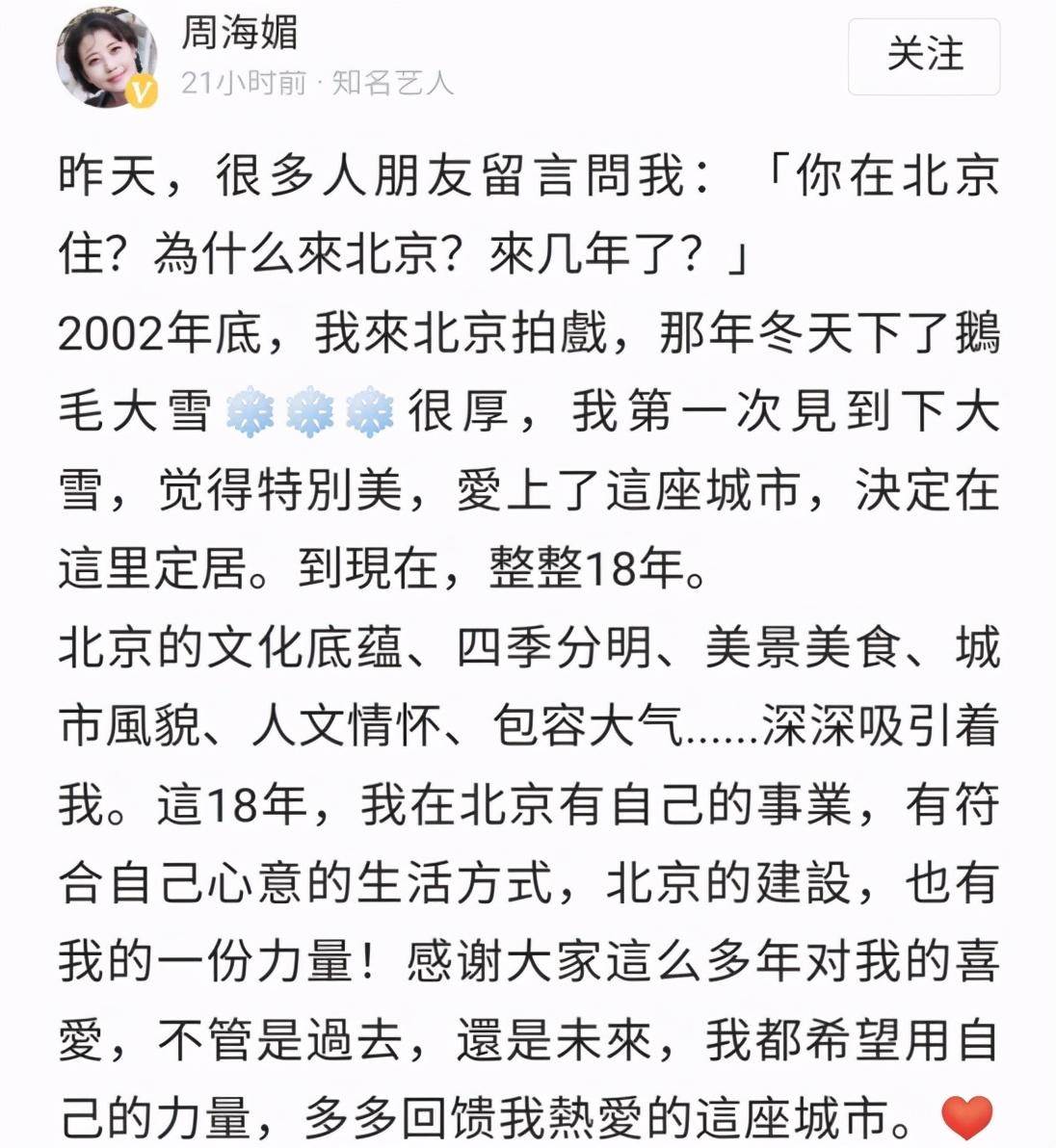The image size is (1056, 1148).
Task: Open the 周海媚 username link
Action: tap(239, 33)
